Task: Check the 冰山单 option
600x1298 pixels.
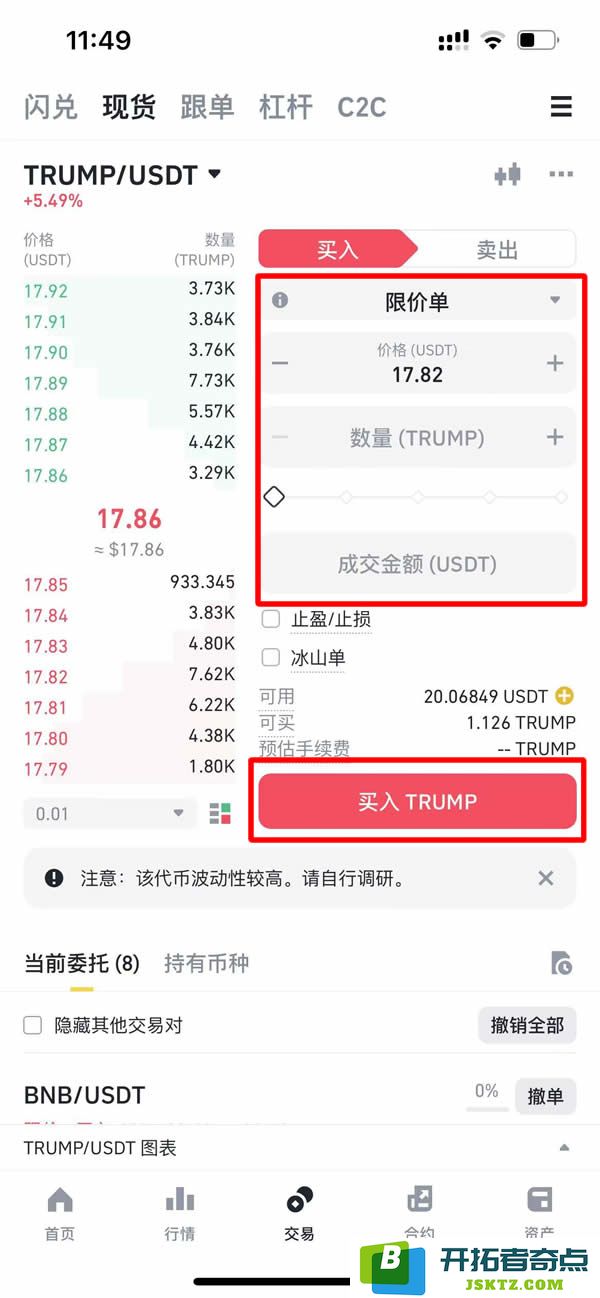Action: (x=271, y=657)
